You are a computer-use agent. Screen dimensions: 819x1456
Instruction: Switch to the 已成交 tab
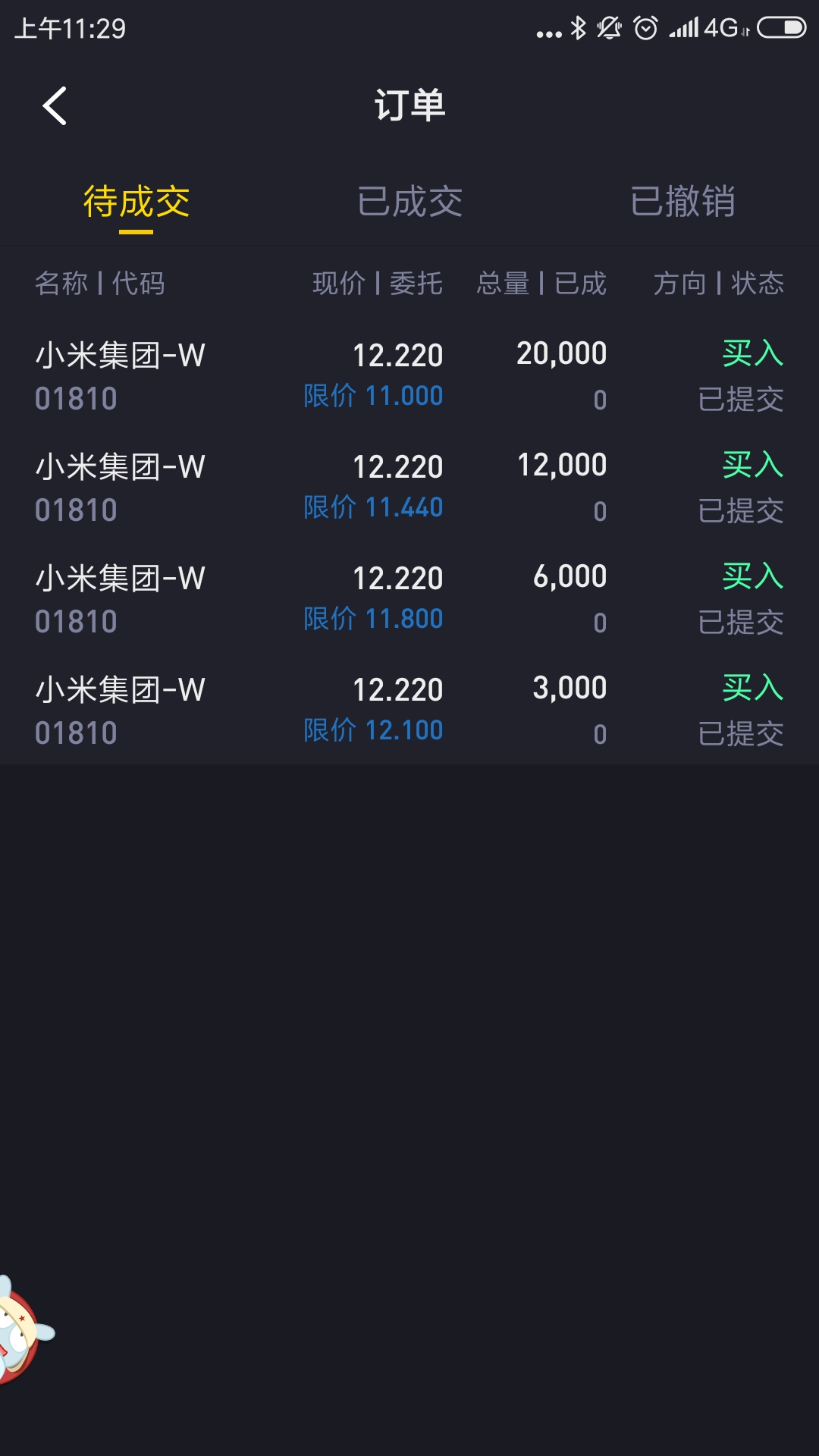point(409,202)
